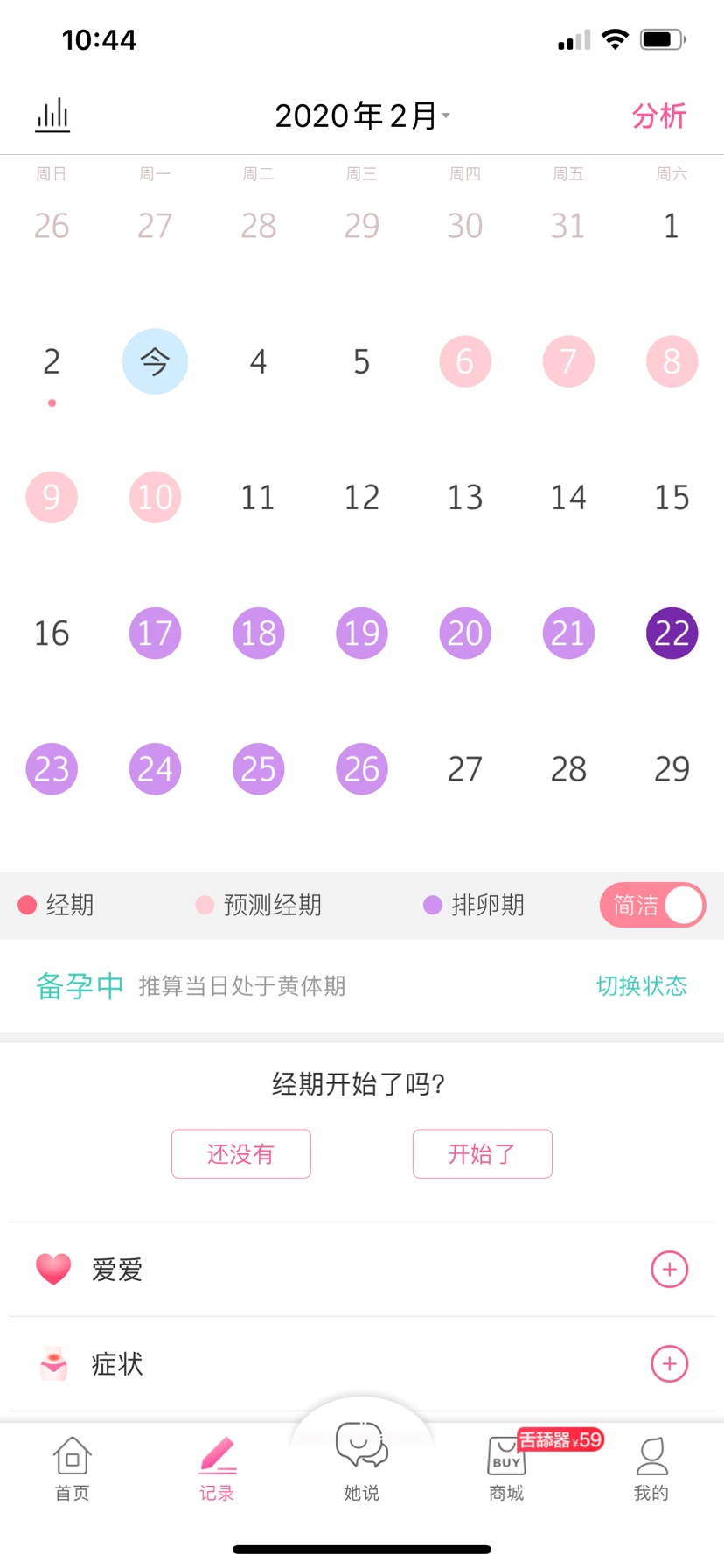
Task: Toggle the 简洁 simple mode switch
Action: click(652, 905)
